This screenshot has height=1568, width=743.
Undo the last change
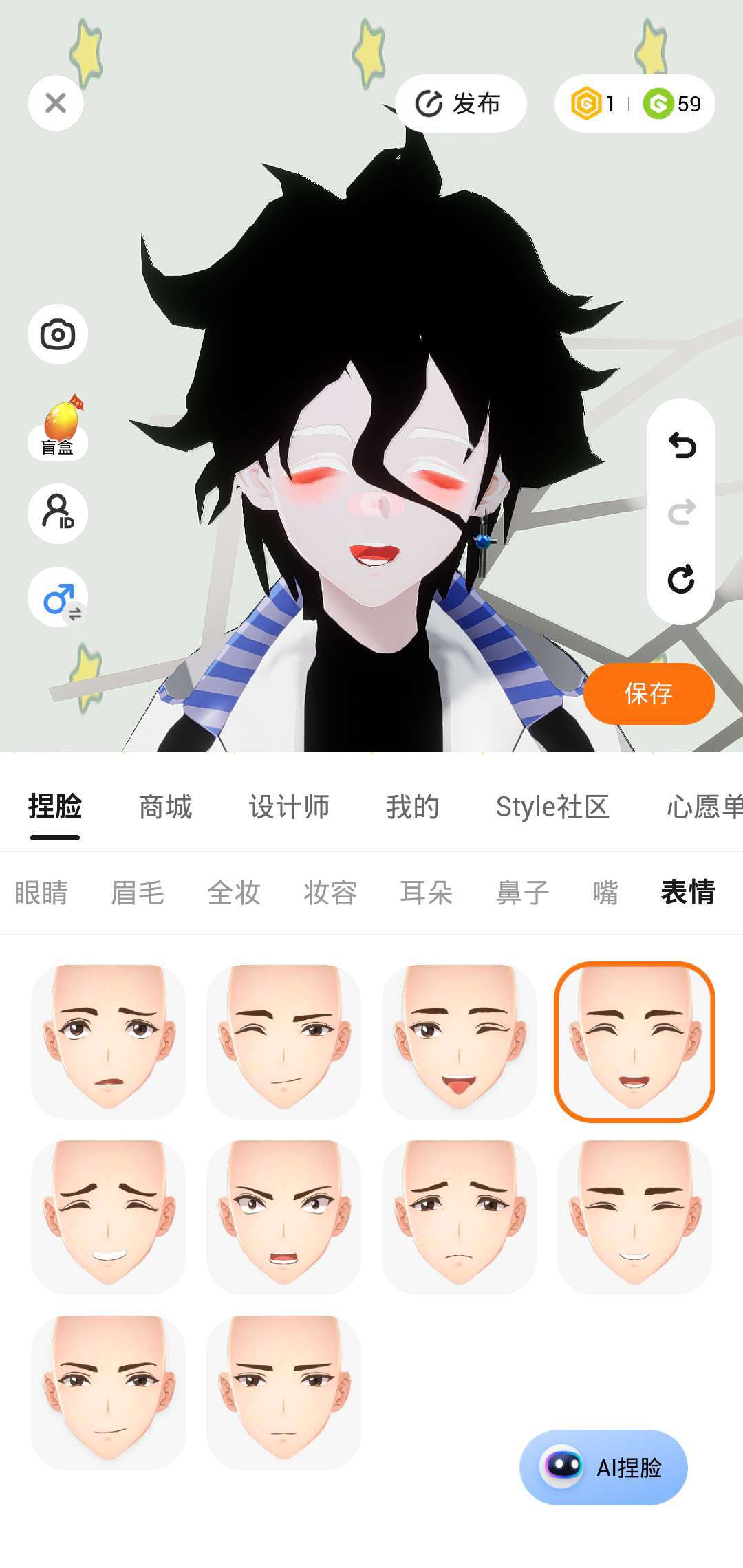(x=681, y=446)
